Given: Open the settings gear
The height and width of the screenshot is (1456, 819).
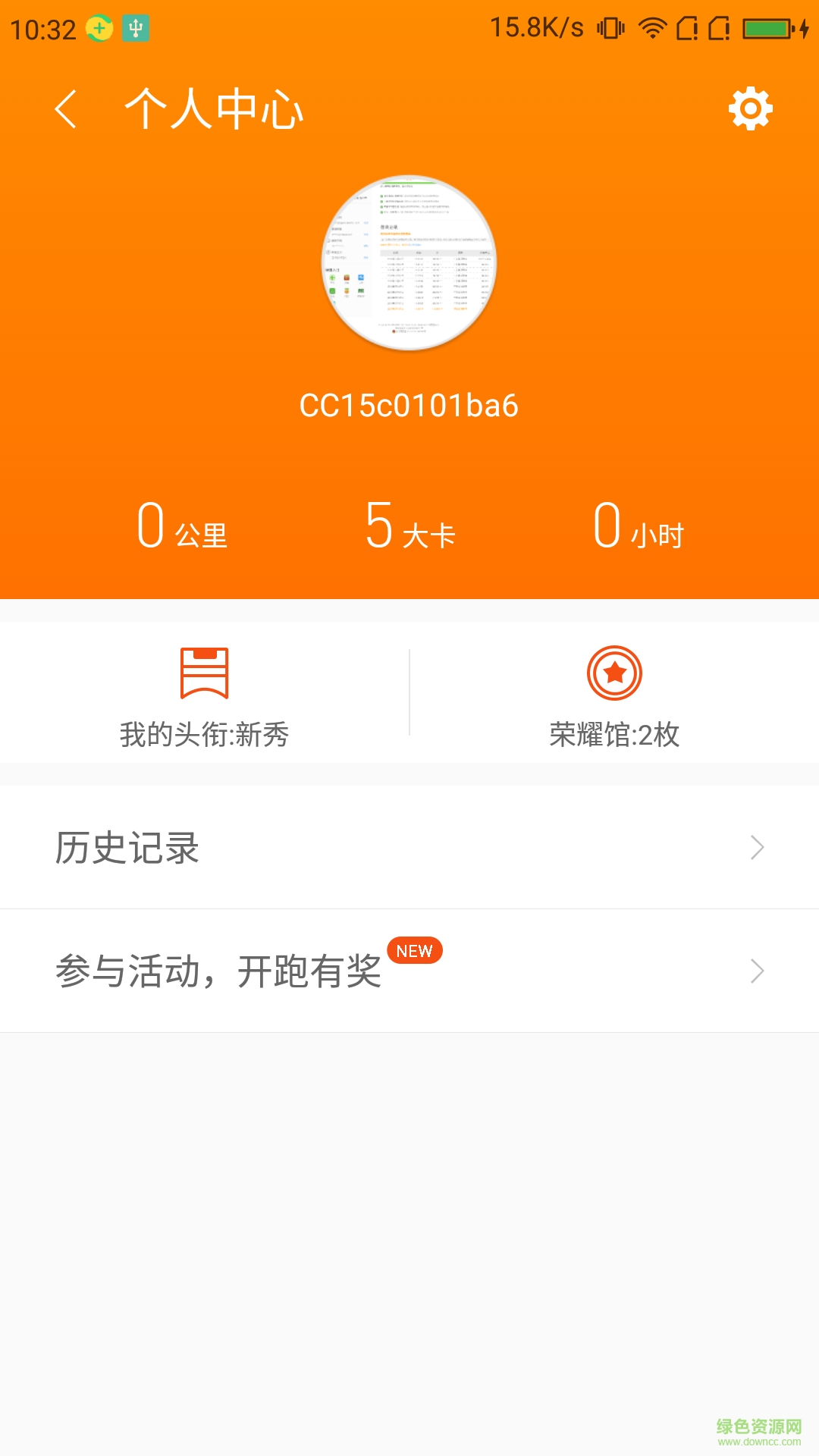Looking at the screenshot, I should tap(750, 109).
